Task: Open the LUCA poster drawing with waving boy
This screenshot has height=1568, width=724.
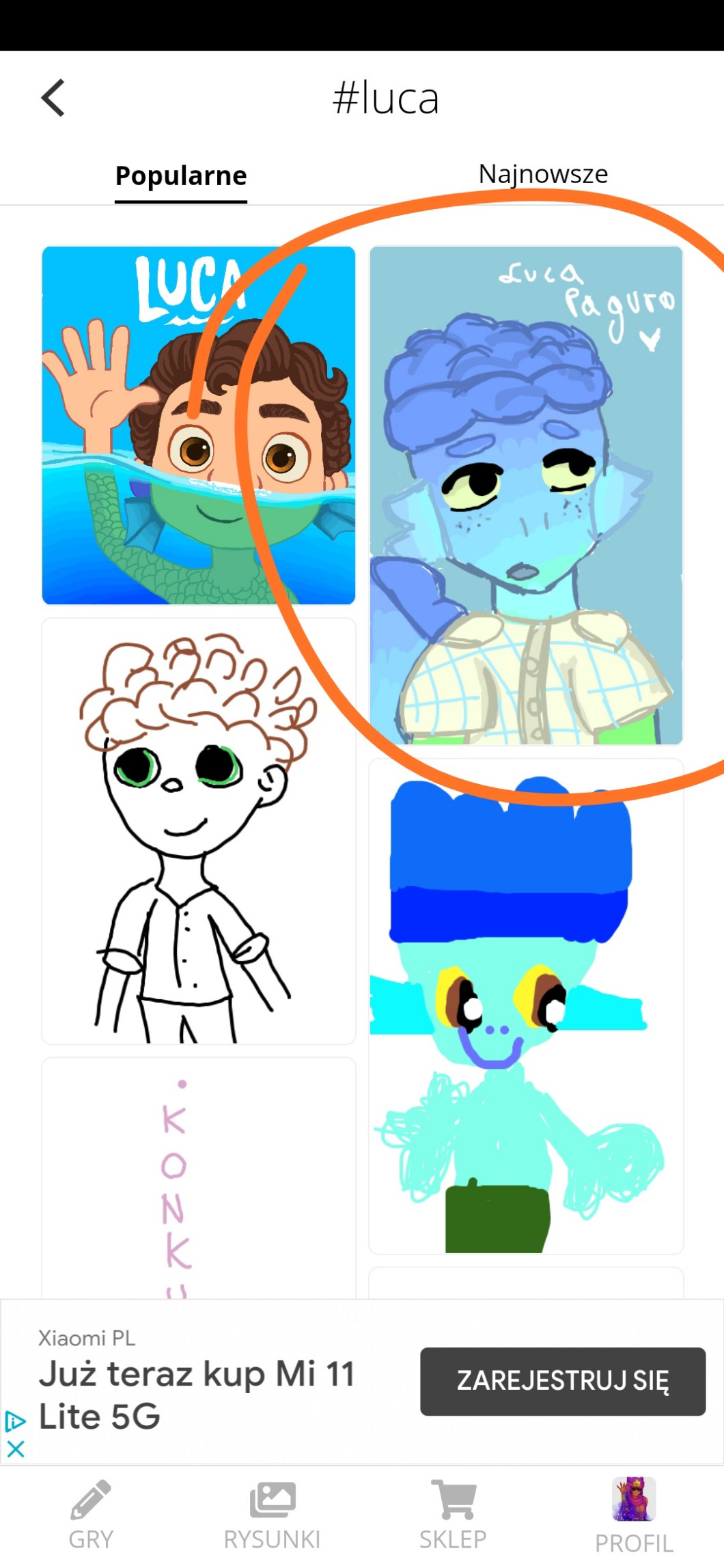Action: point(198,425)
